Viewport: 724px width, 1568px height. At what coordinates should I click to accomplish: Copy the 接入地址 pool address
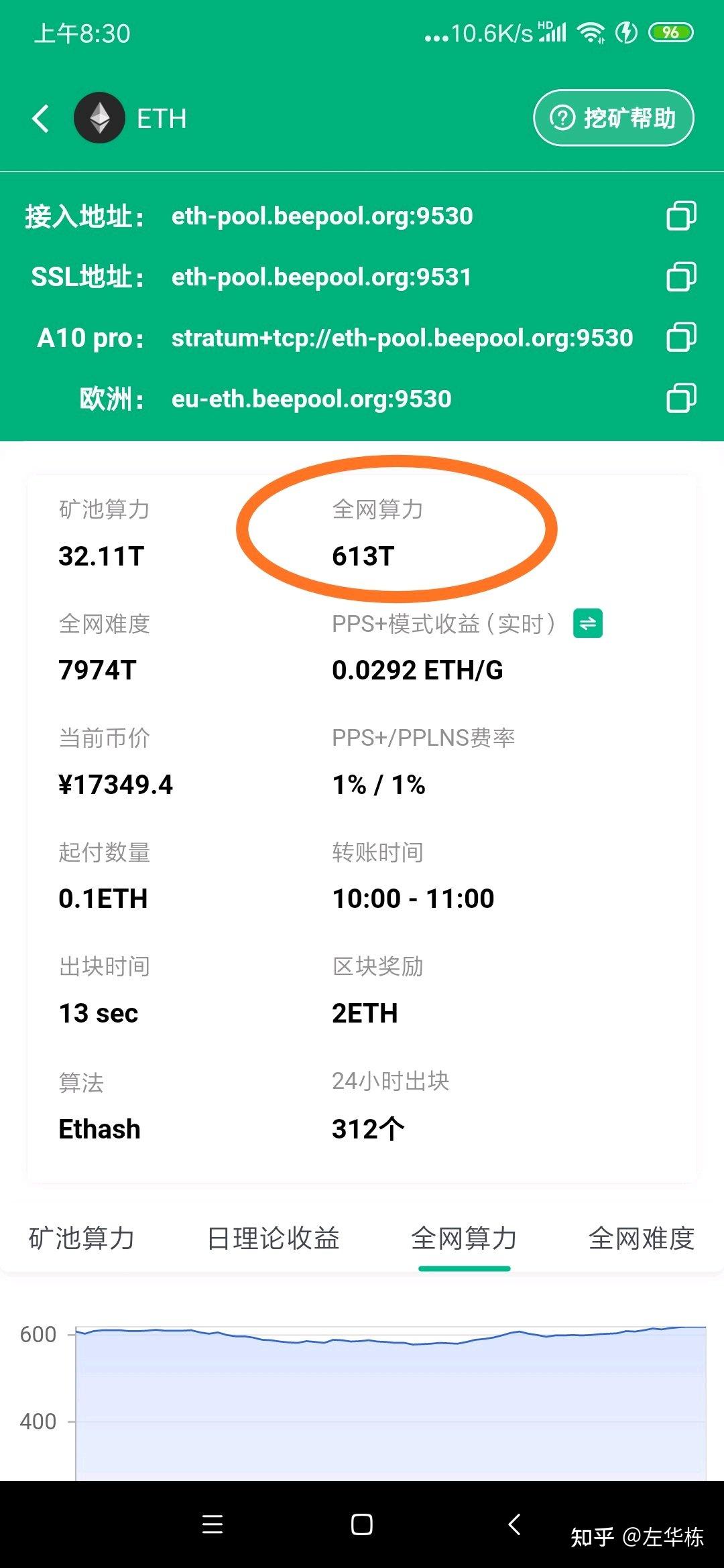tap(680, 216)
